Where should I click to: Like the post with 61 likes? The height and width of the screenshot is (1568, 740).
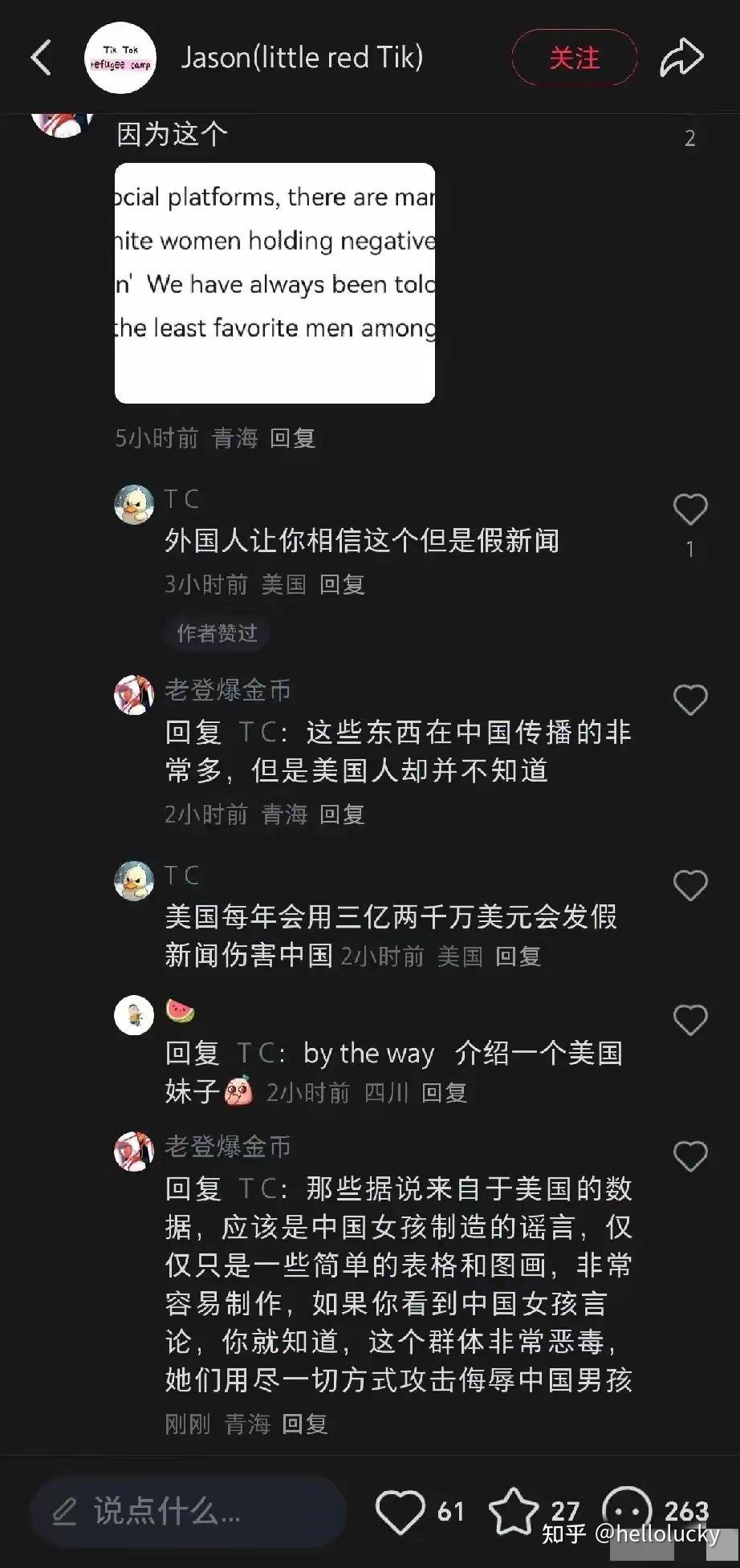coord(400,1512)
